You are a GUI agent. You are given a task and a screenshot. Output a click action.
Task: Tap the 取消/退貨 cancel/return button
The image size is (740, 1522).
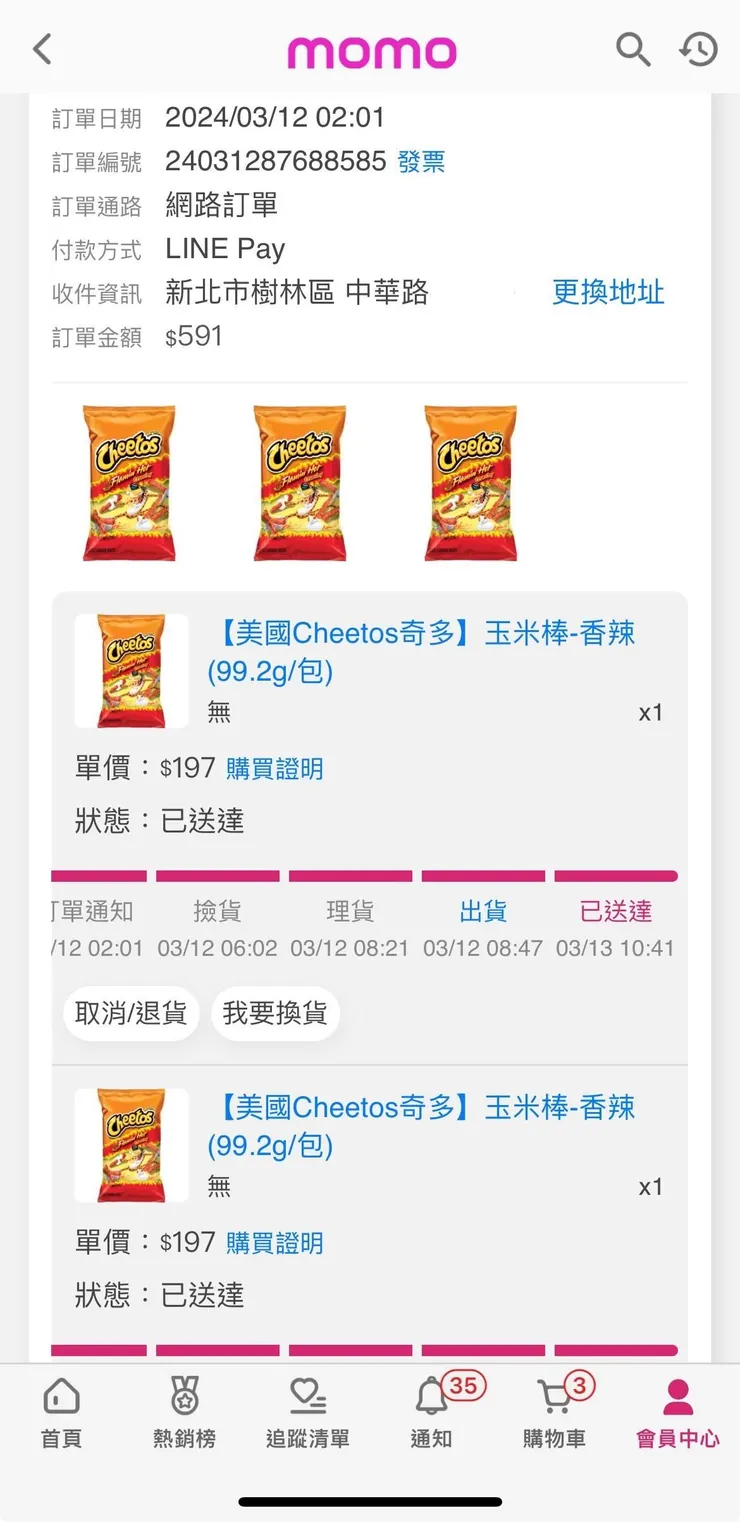click(130, 1013)
